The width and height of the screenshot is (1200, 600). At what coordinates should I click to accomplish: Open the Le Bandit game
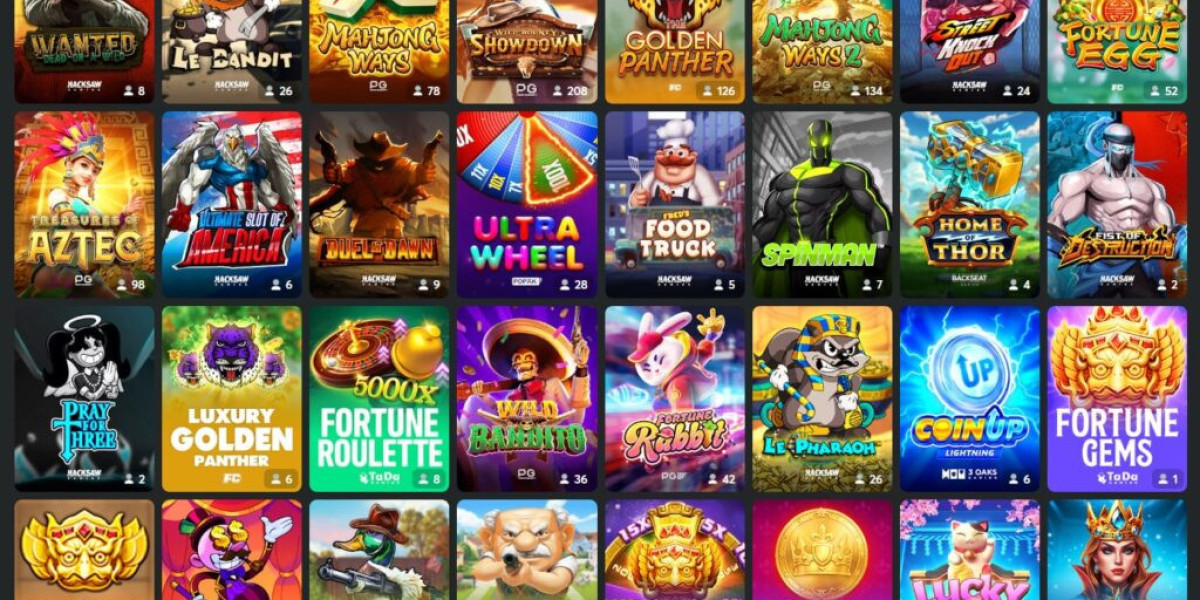click(x=232, y=45)
